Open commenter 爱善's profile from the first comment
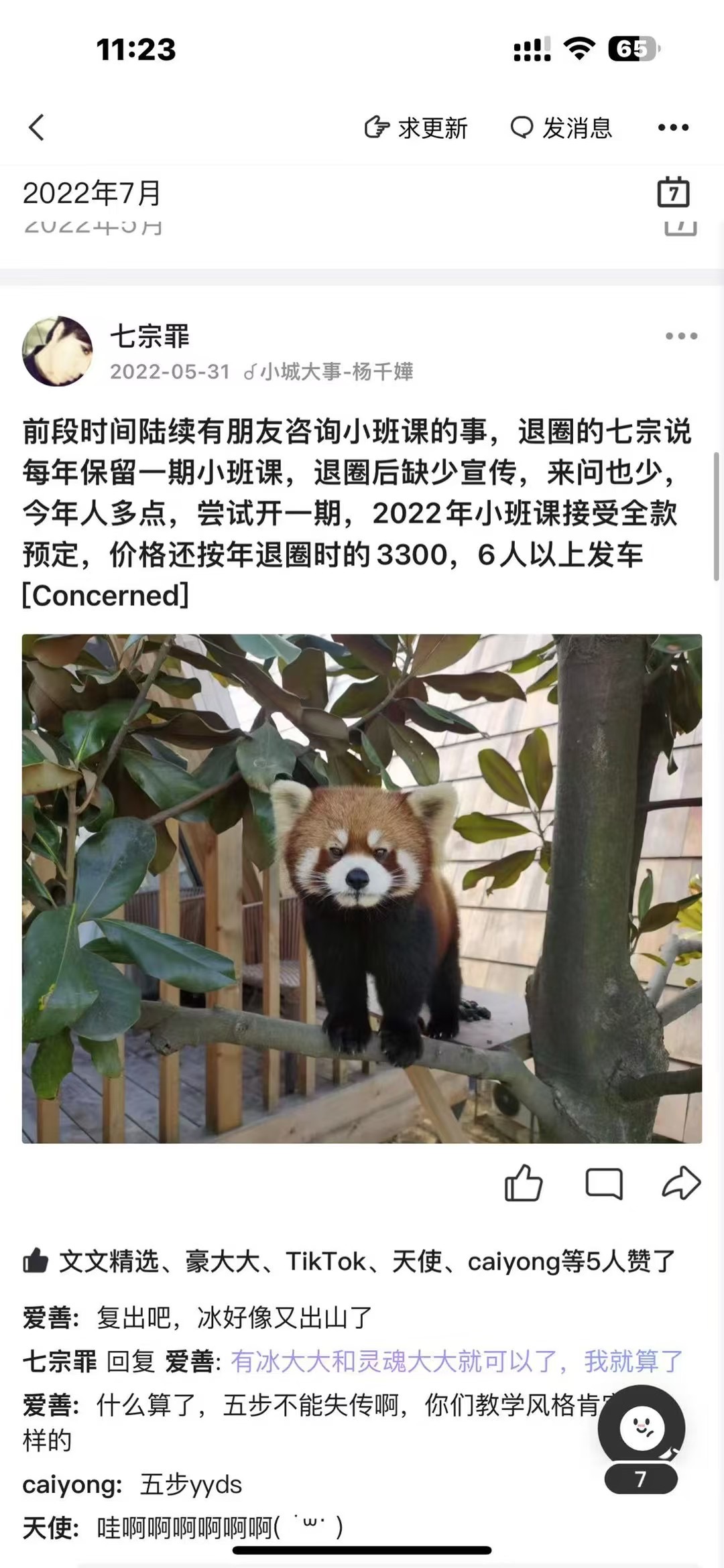The height and width of the screenshot is (1568, 724). (x=48, y=1318)
